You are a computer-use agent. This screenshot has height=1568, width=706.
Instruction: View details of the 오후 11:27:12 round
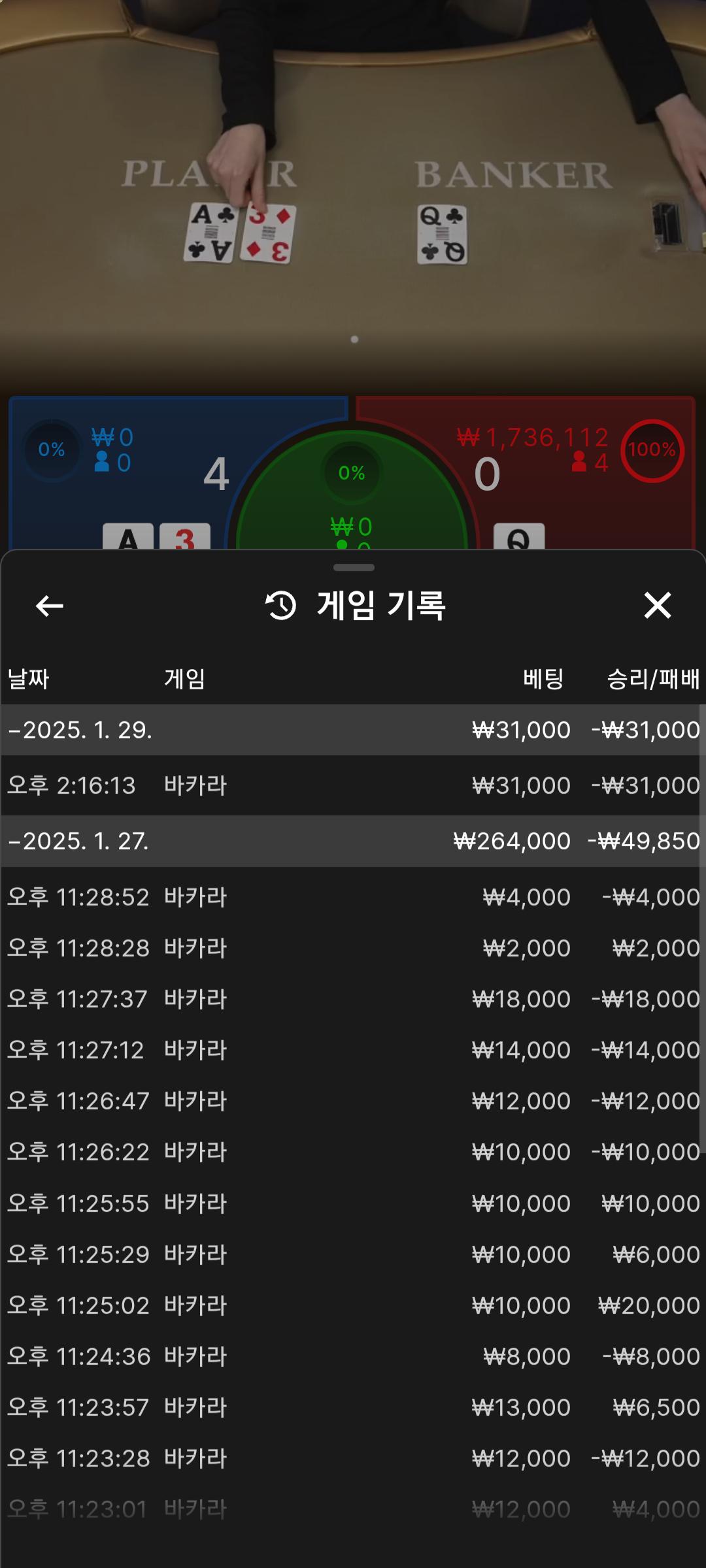pyautogui.click(x=353, y=1050)
